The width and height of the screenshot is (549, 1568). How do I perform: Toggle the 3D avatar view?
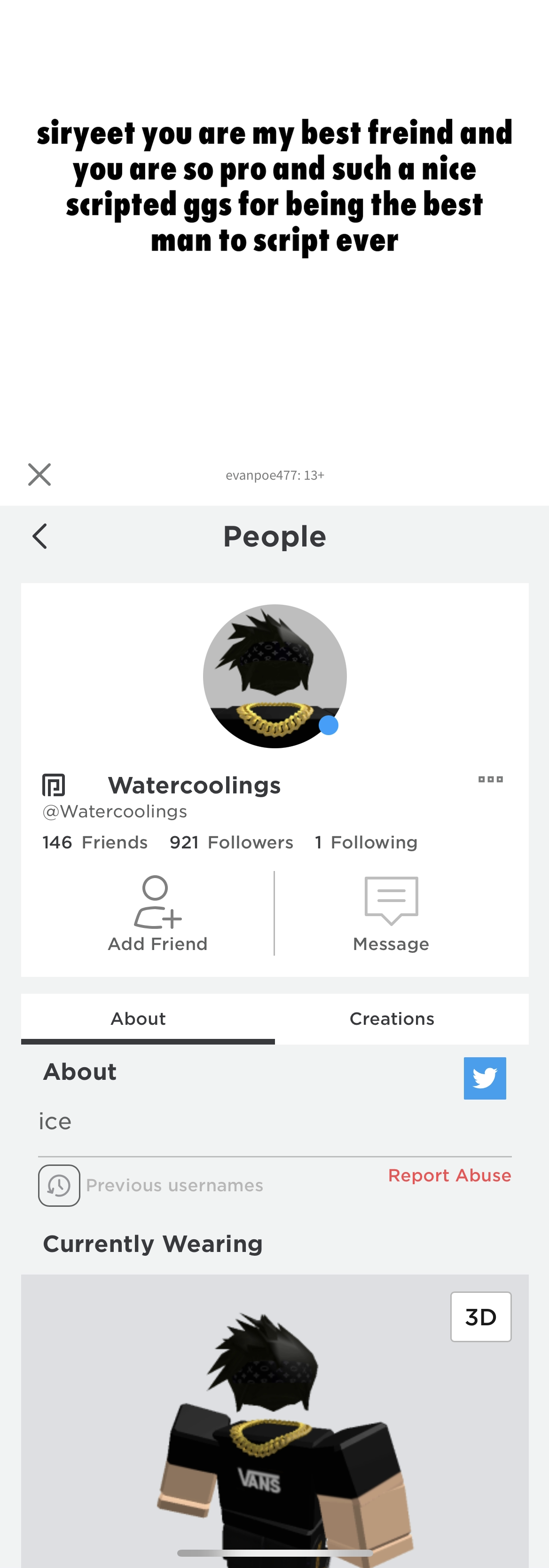pos(480,1316)
